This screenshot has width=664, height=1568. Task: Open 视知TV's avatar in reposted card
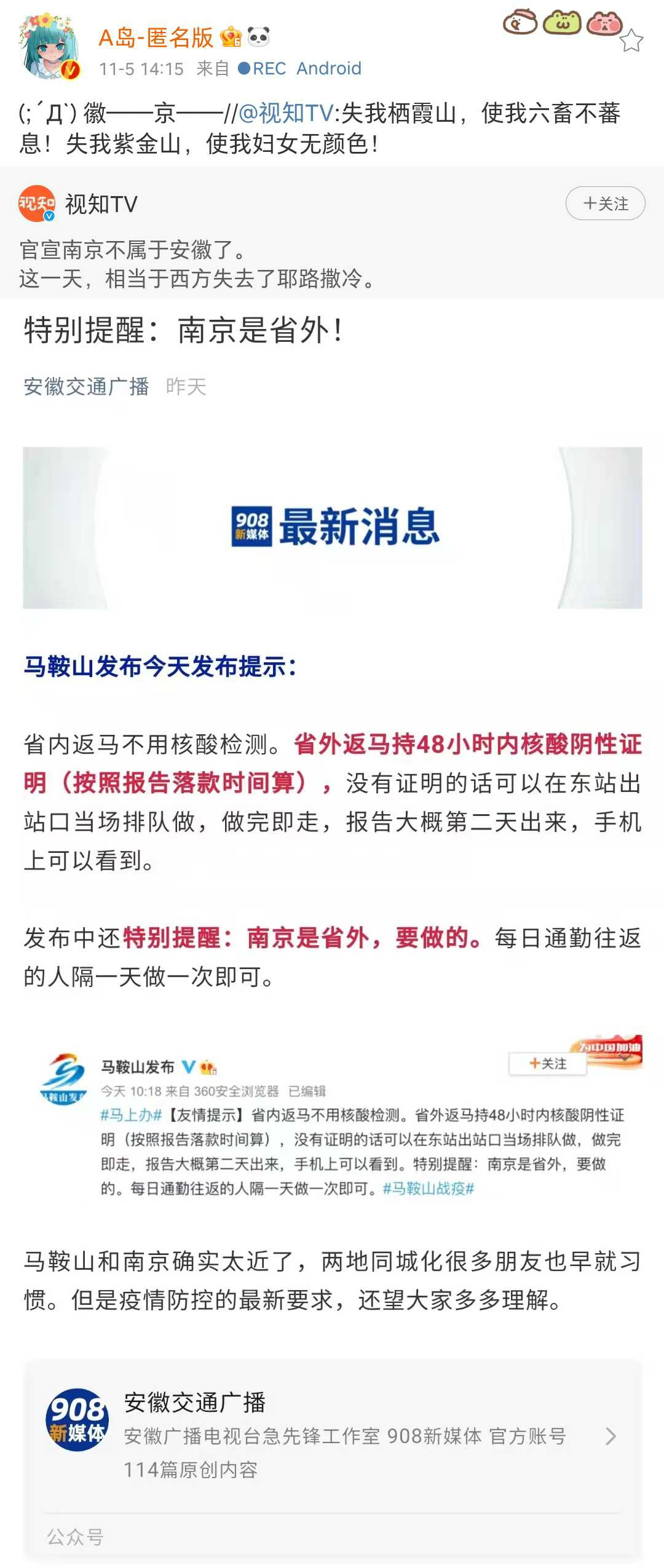coord(36,204)
